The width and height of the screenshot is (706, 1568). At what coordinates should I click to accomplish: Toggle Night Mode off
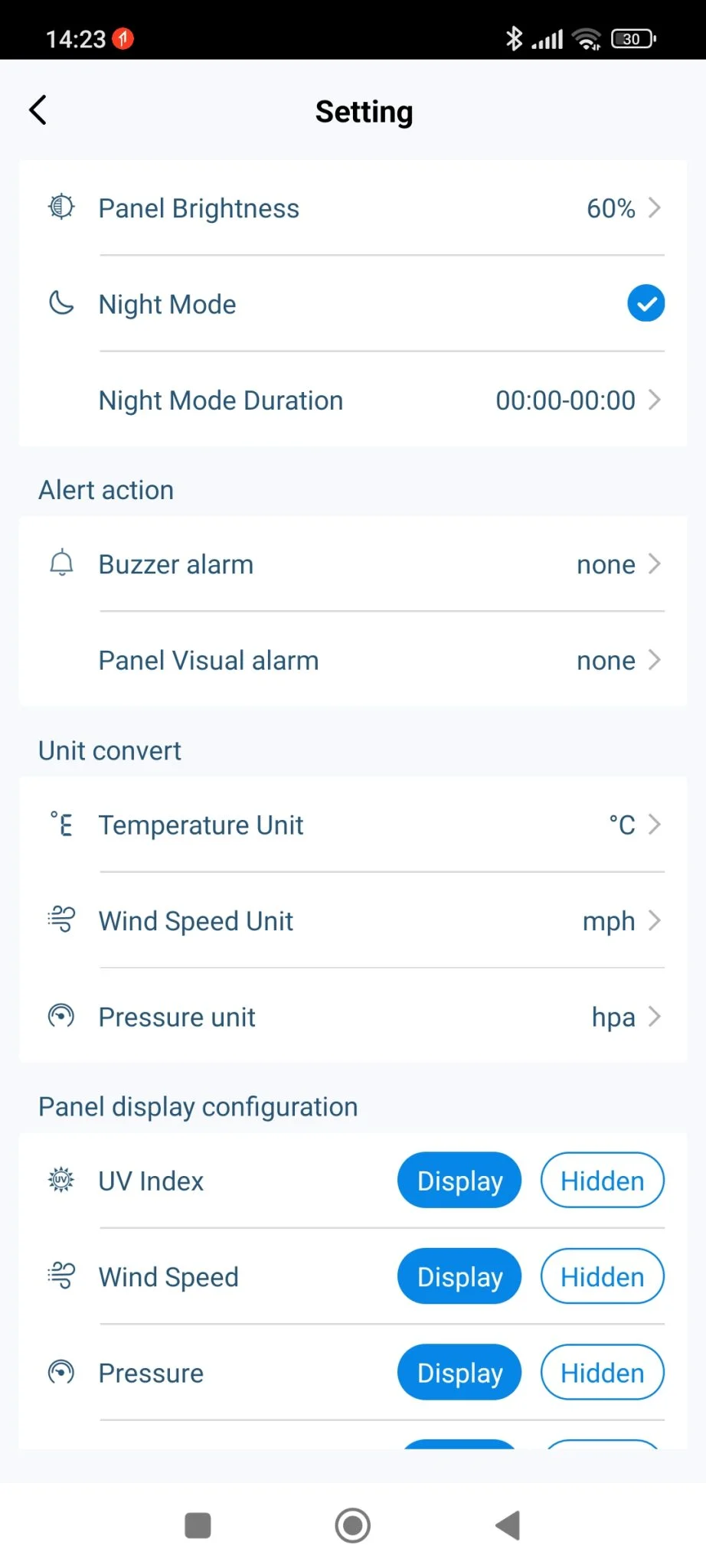pos(646,303)
